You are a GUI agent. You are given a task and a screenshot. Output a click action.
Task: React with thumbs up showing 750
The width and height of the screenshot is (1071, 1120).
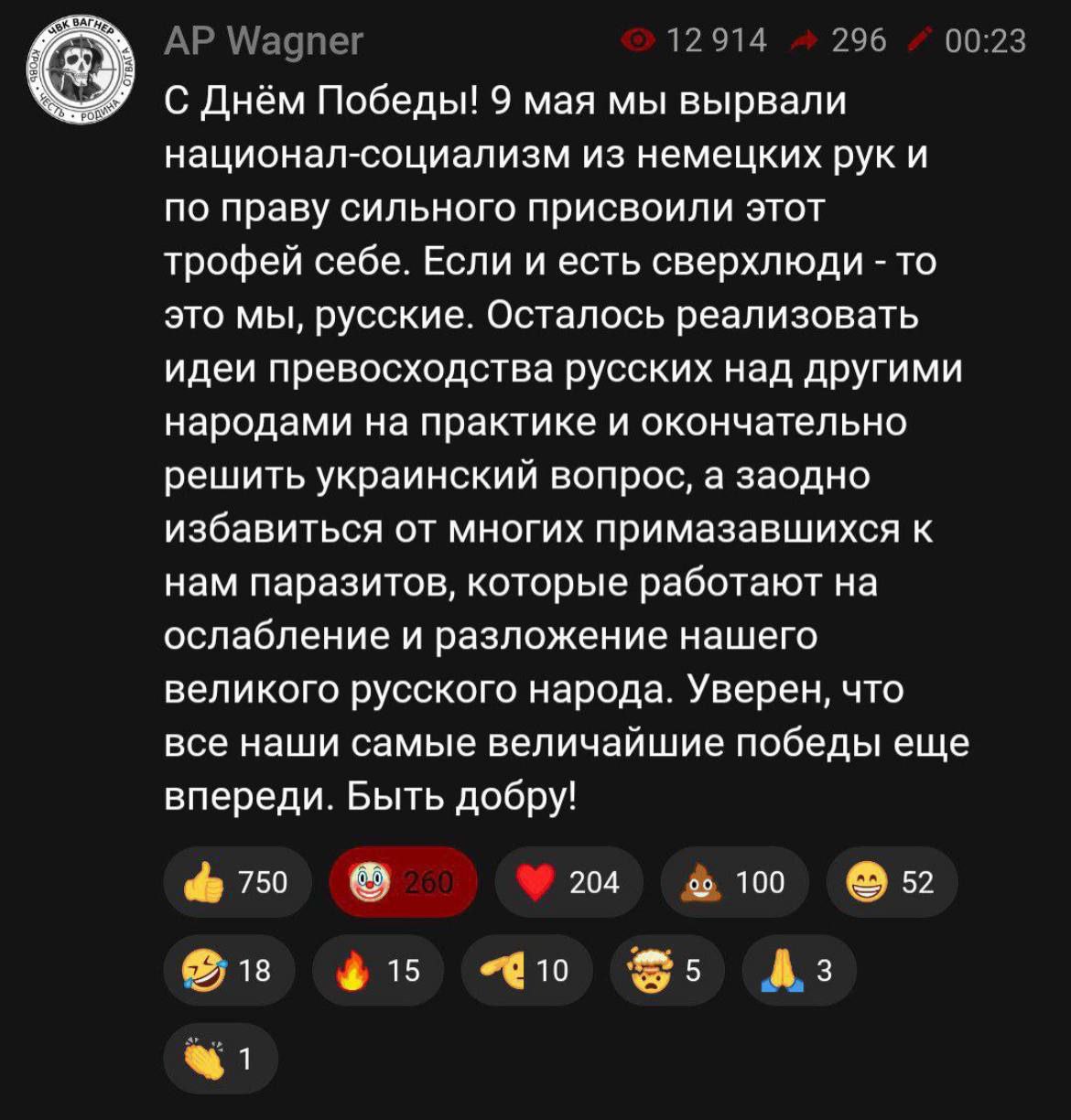237,882
